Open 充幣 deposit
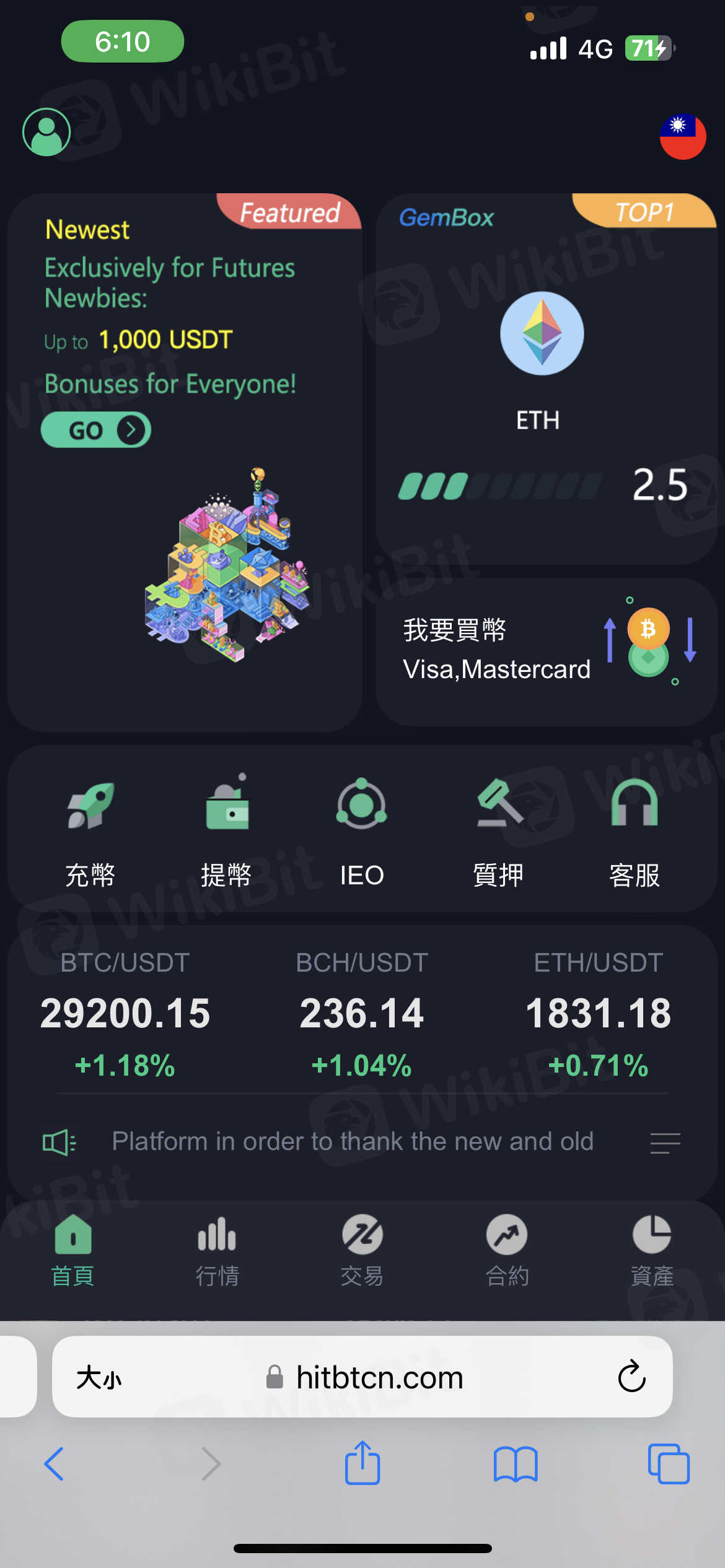This screenshot has height=1568, width=725. click(90, 830)
